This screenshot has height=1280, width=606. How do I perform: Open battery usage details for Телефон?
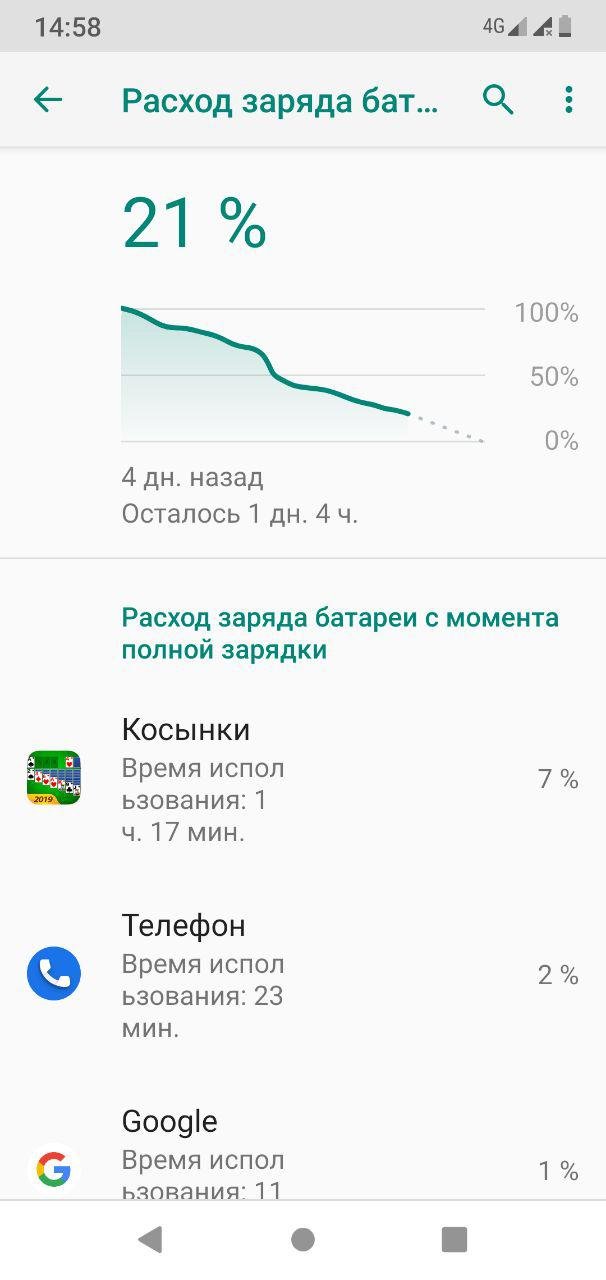tap(303, 975)
